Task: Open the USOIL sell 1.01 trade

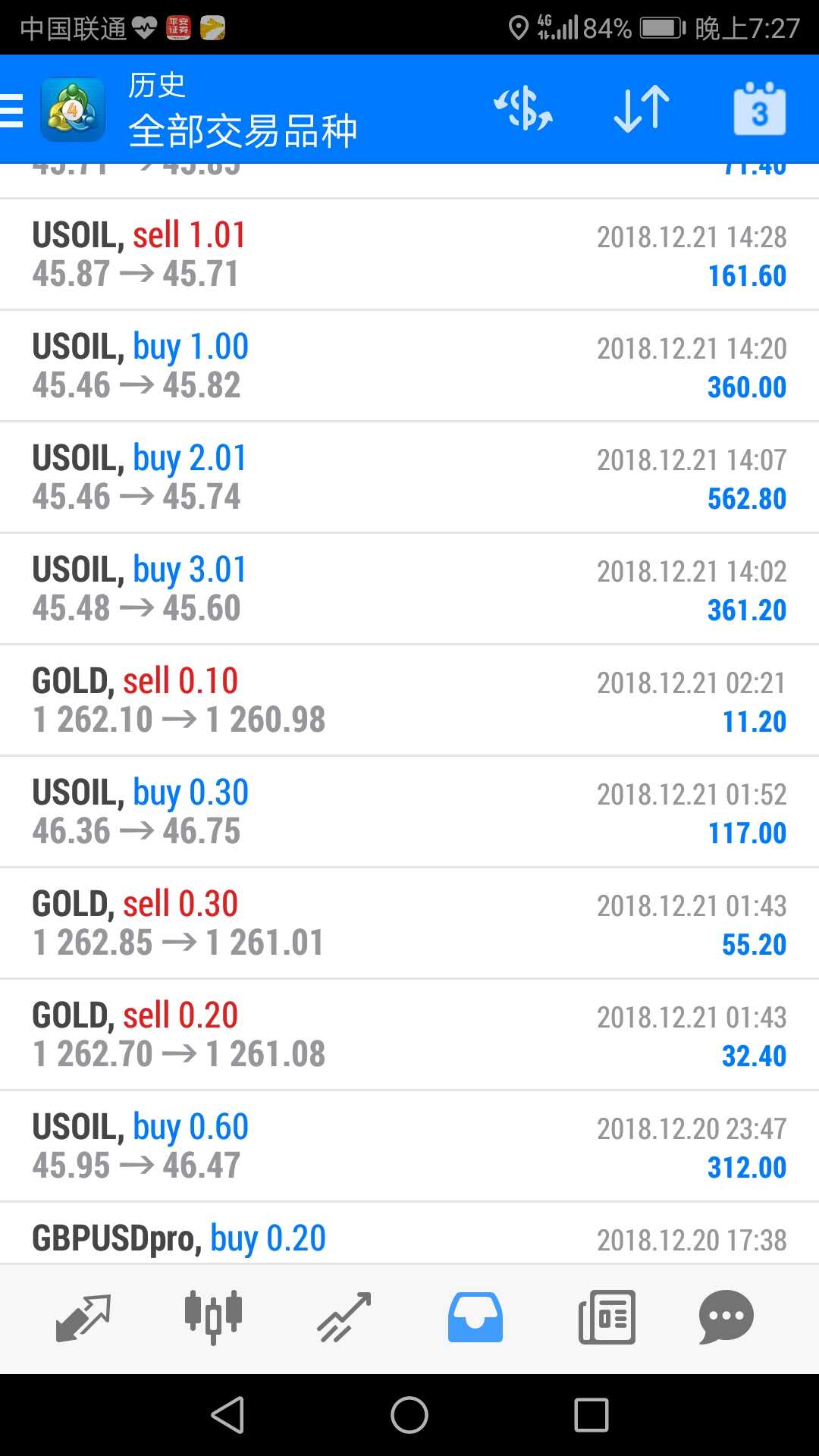Action: 409,255
